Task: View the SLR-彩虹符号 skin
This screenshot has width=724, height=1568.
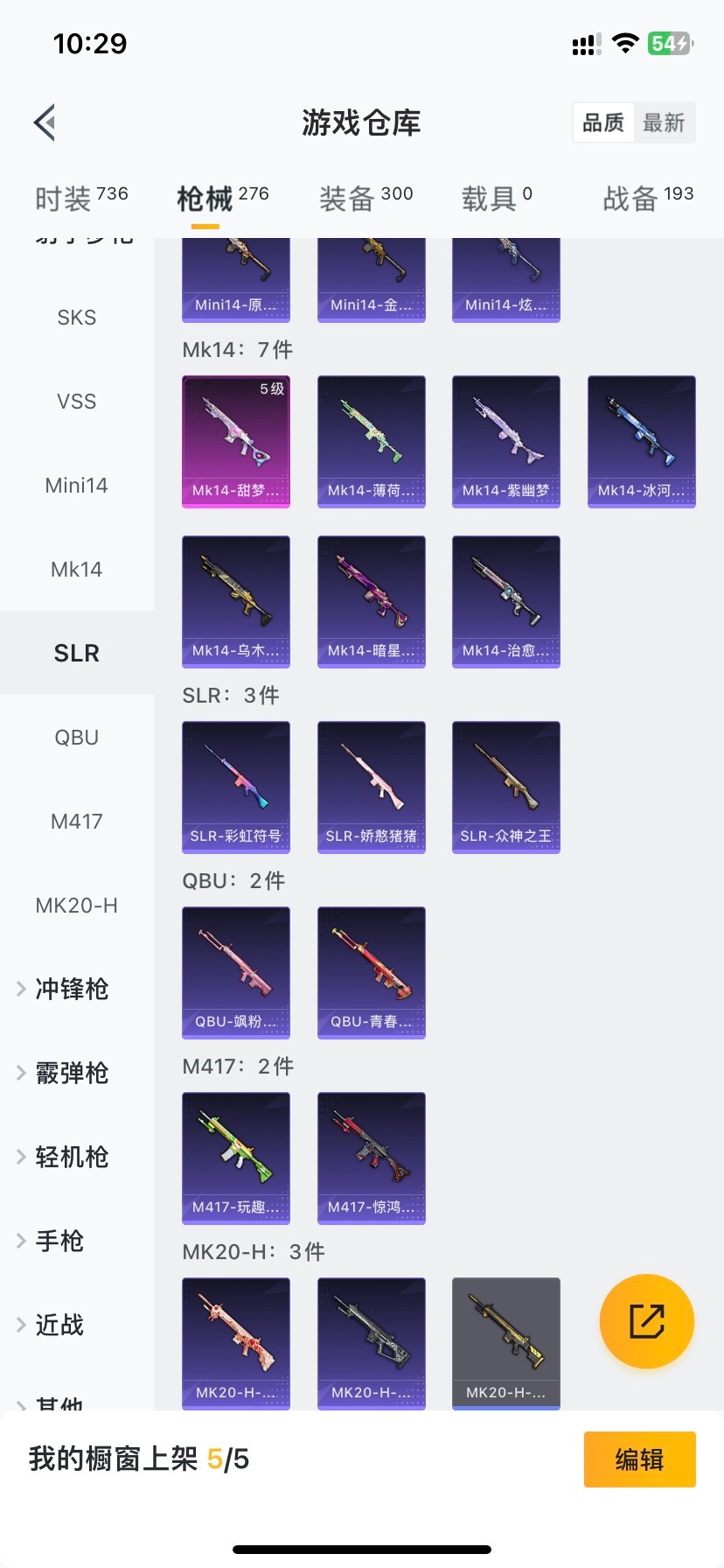Action: coord(236,787)
